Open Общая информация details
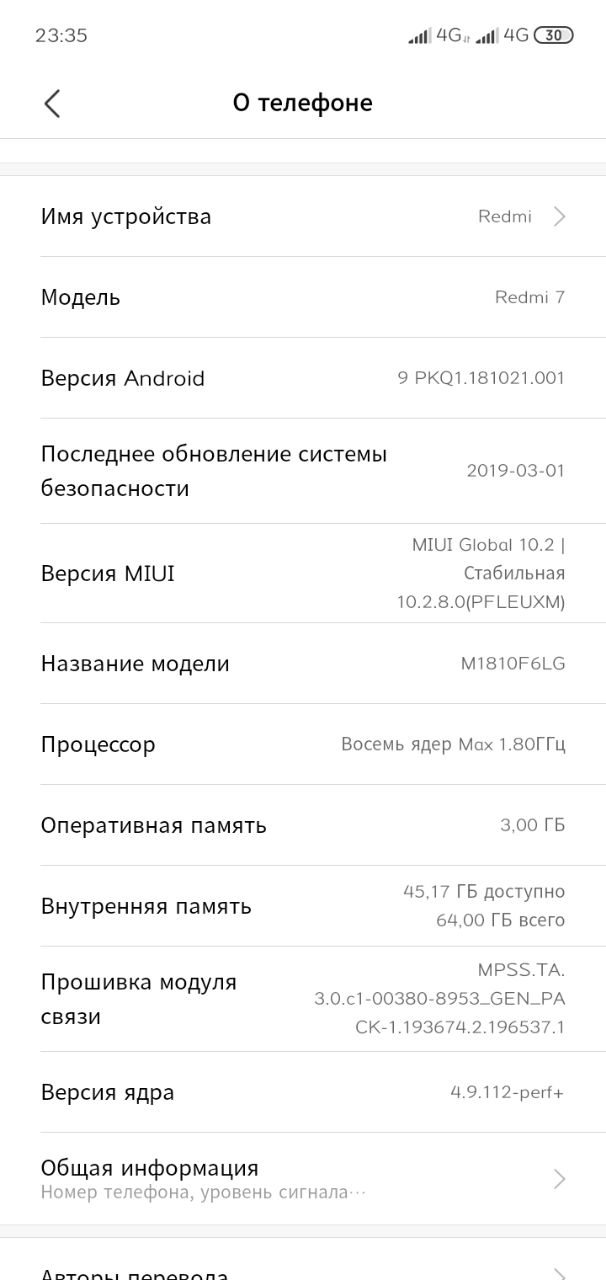Screen dimensions: 606x1280 click(303, 1178)
